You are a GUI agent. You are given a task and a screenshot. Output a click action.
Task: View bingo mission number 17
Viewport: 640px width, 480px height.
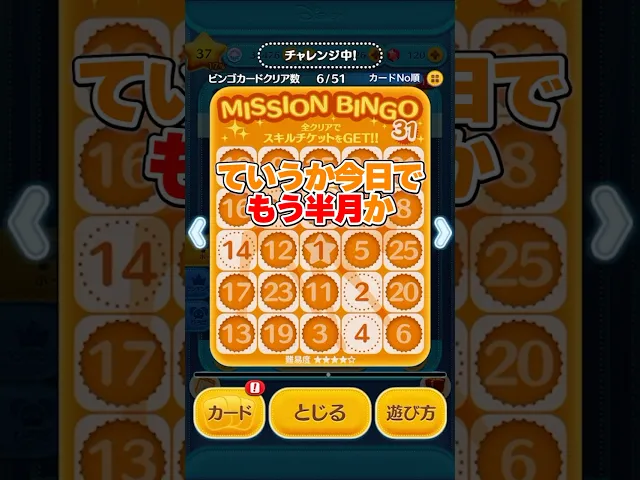(237, 292)
